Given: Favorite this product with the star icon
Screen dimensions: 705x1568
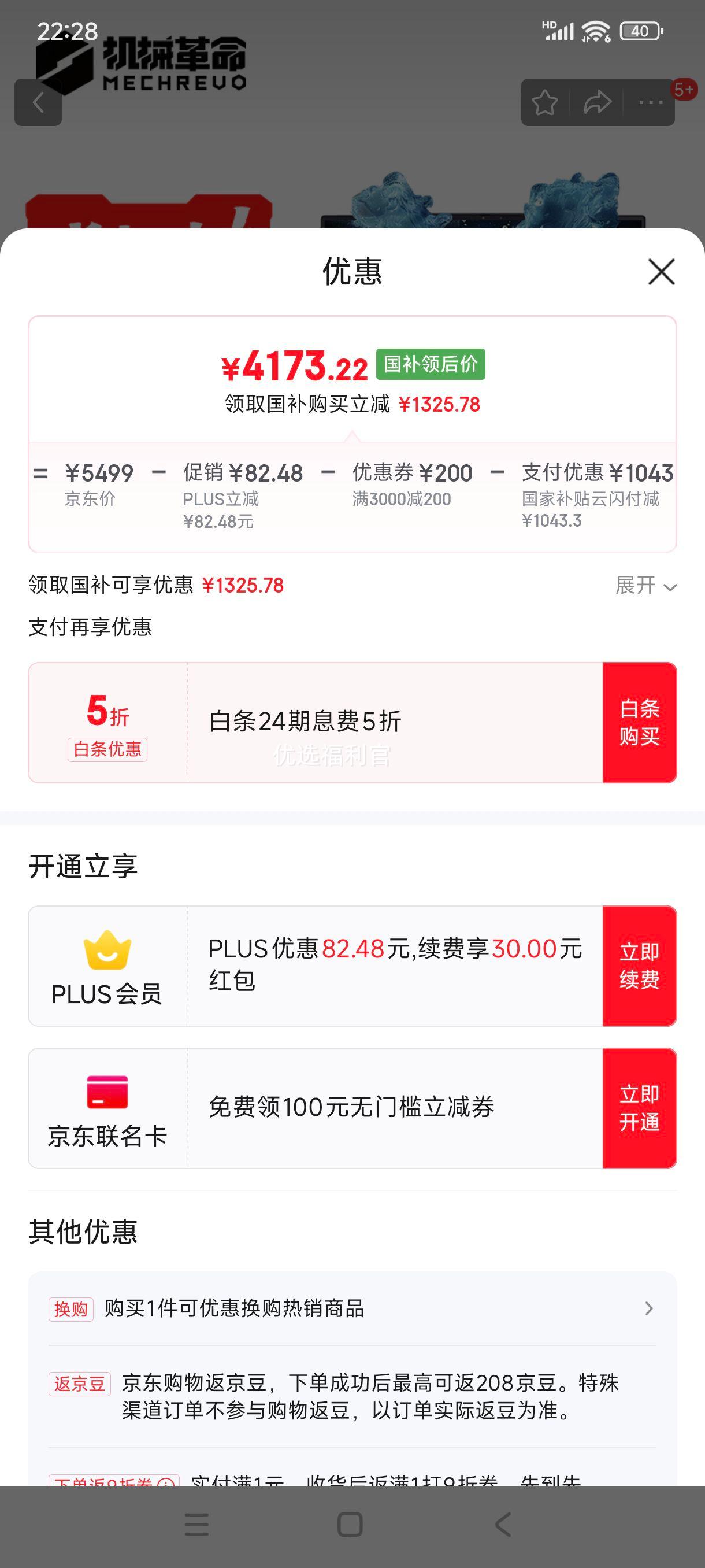Looking at the screenshot, I should [x=544, y=102].
